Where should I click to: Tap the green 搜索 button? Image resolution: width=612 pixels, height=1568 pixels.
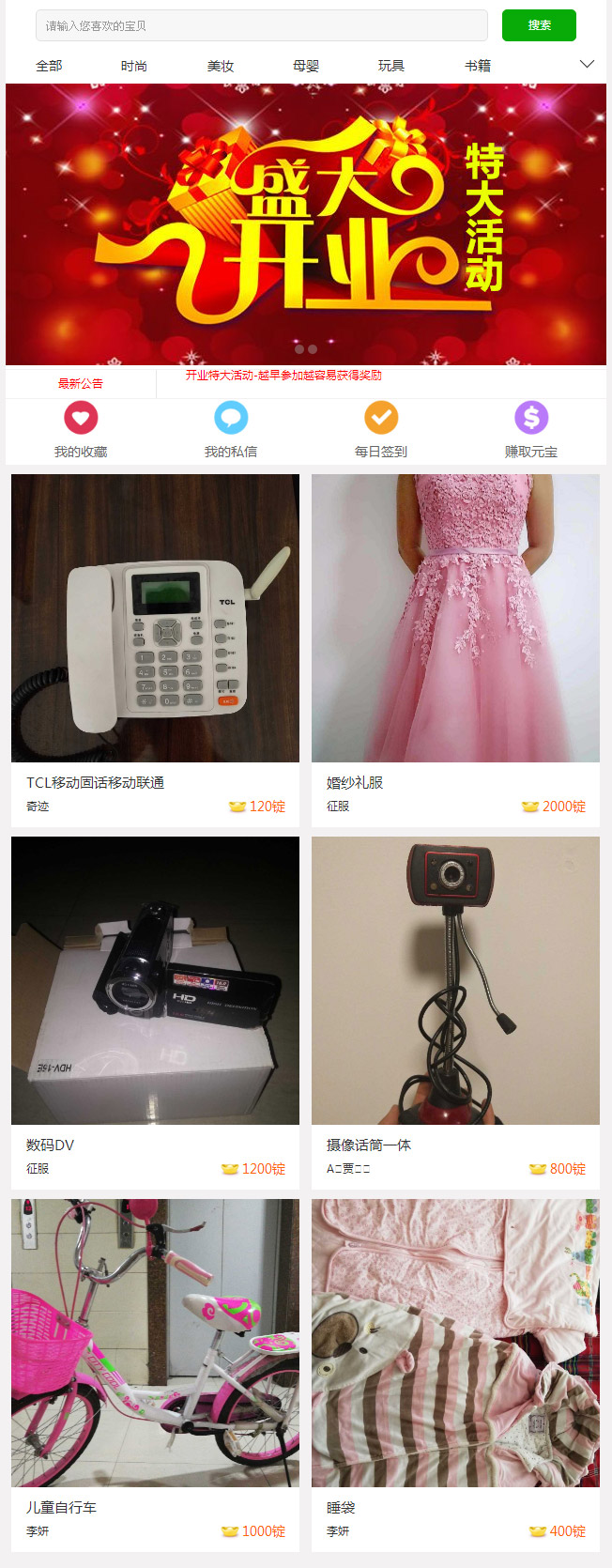click(539, 25)
